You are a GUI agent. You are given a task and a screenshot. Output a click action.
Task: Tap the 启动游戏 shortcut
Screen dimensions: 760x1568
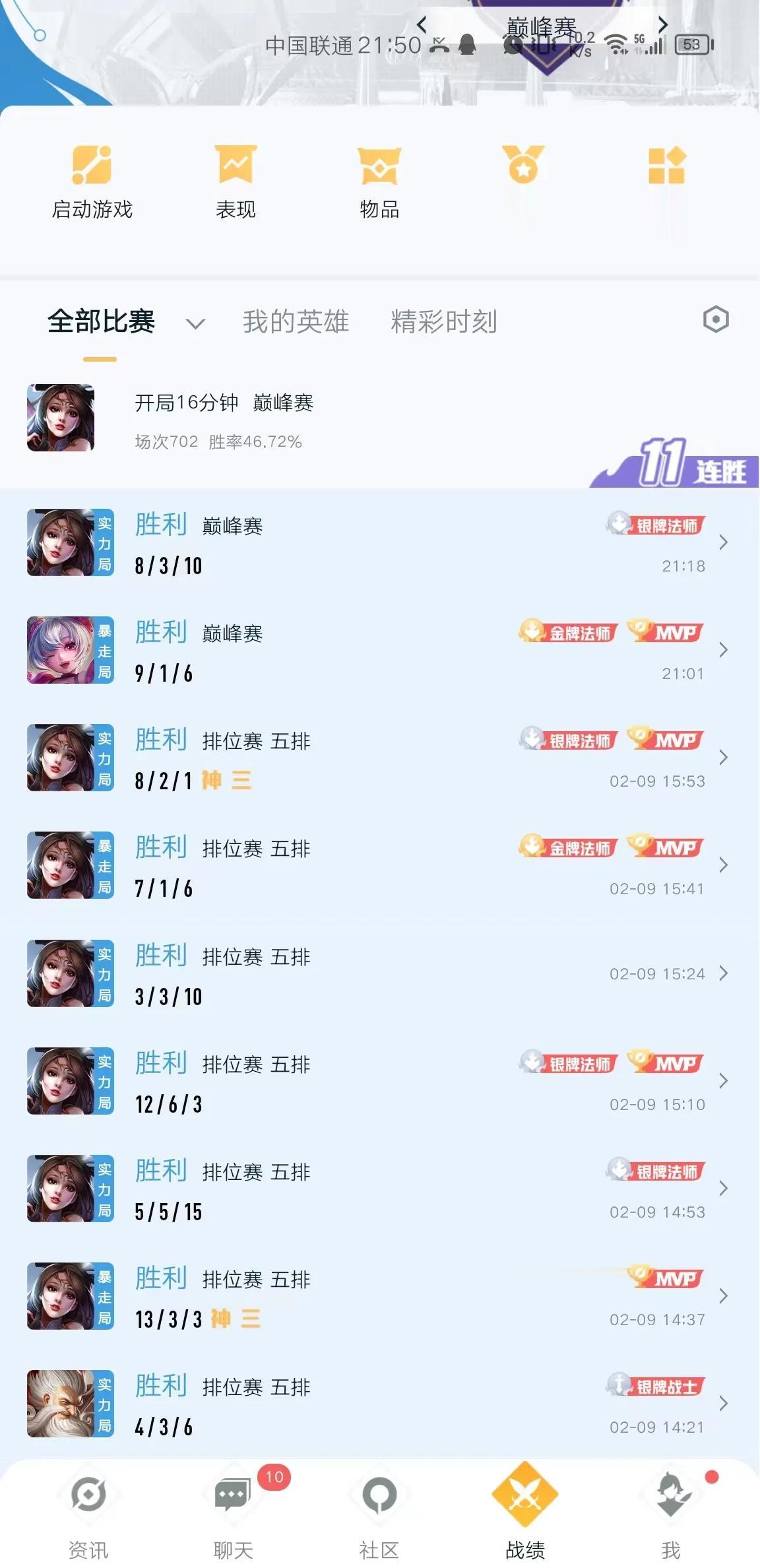tap(92, 181)
